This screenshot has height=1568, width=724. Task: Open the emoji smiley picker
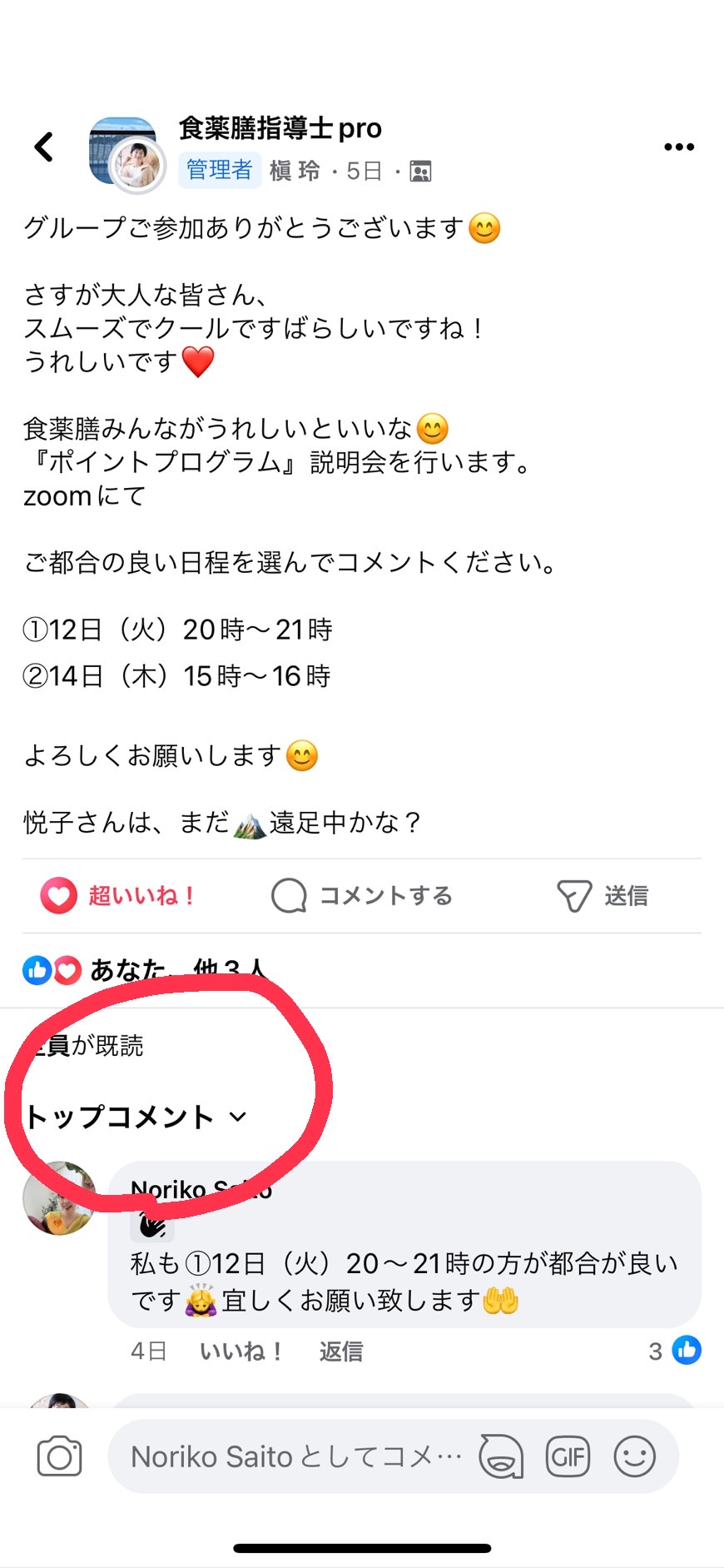pyautogui.click(x=634, y=1456)
